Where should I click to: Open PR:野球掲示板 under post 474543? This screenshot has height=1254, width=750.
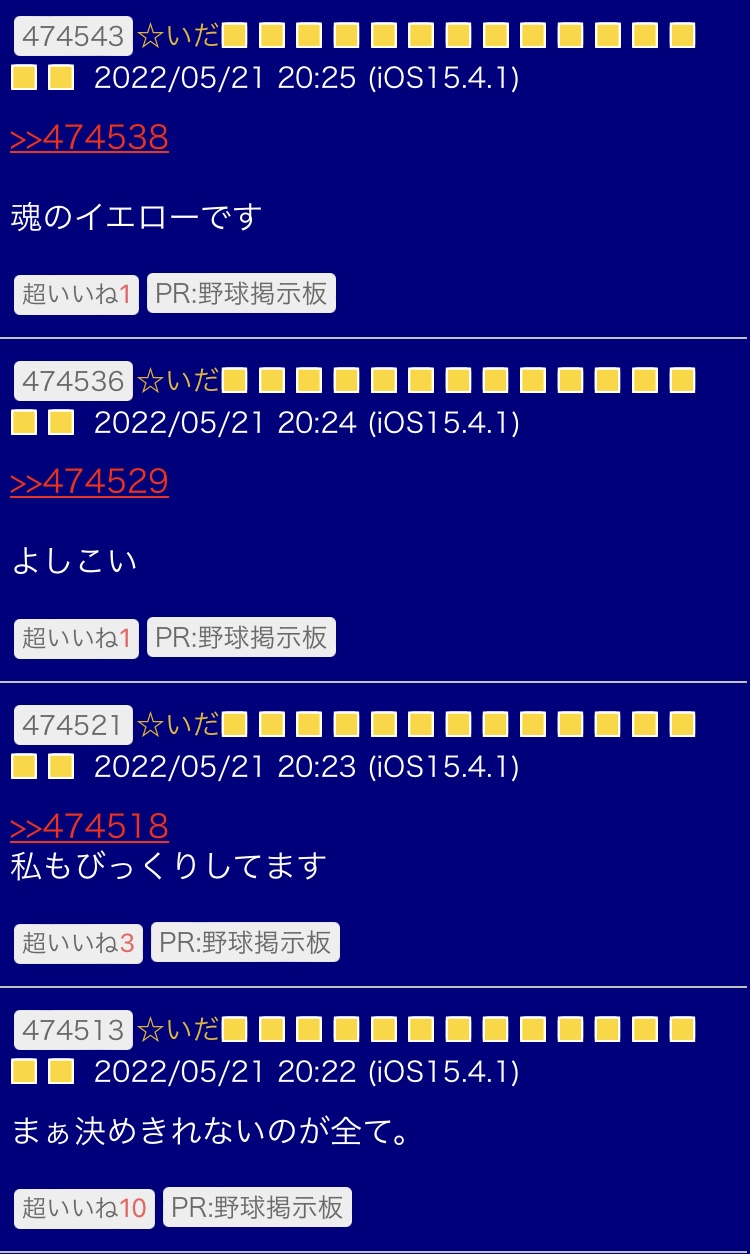pos(241,294)
